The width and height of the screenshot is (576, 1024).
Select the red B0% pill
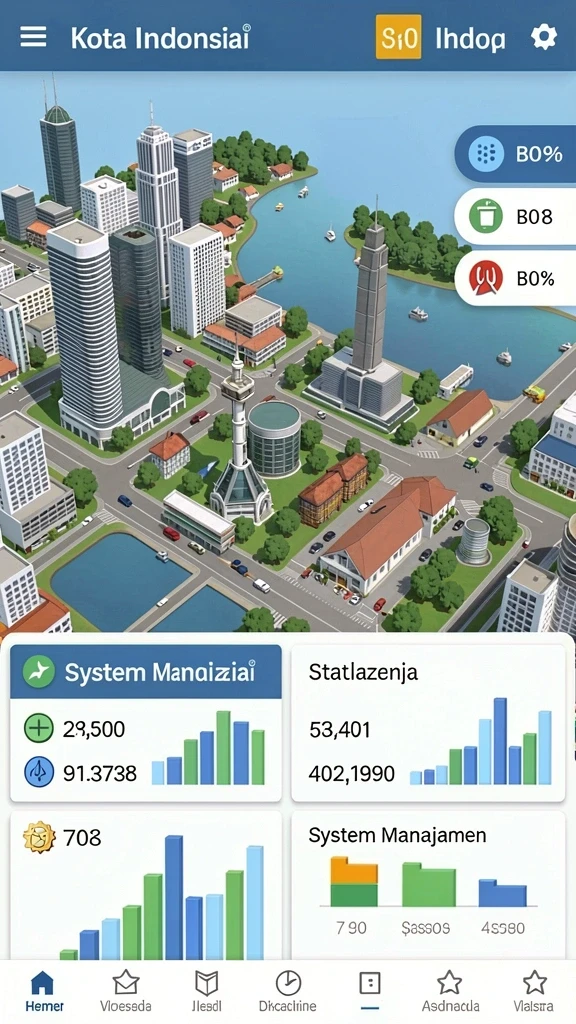[516, 278]
